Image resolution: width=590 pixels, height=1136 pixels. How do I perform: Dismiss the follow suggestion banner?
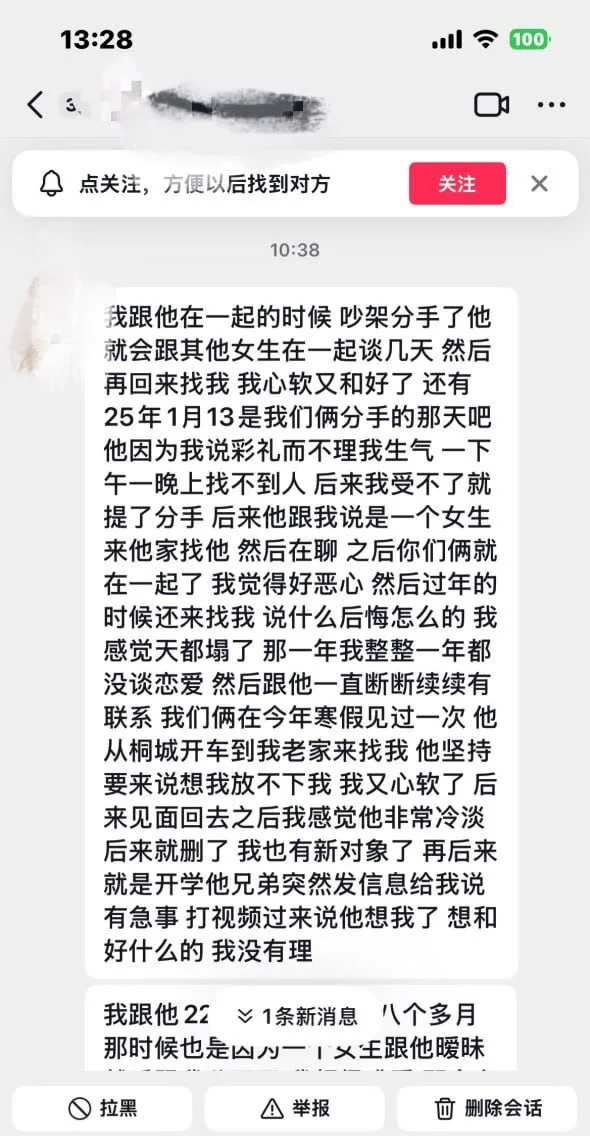tap(539, 183)
